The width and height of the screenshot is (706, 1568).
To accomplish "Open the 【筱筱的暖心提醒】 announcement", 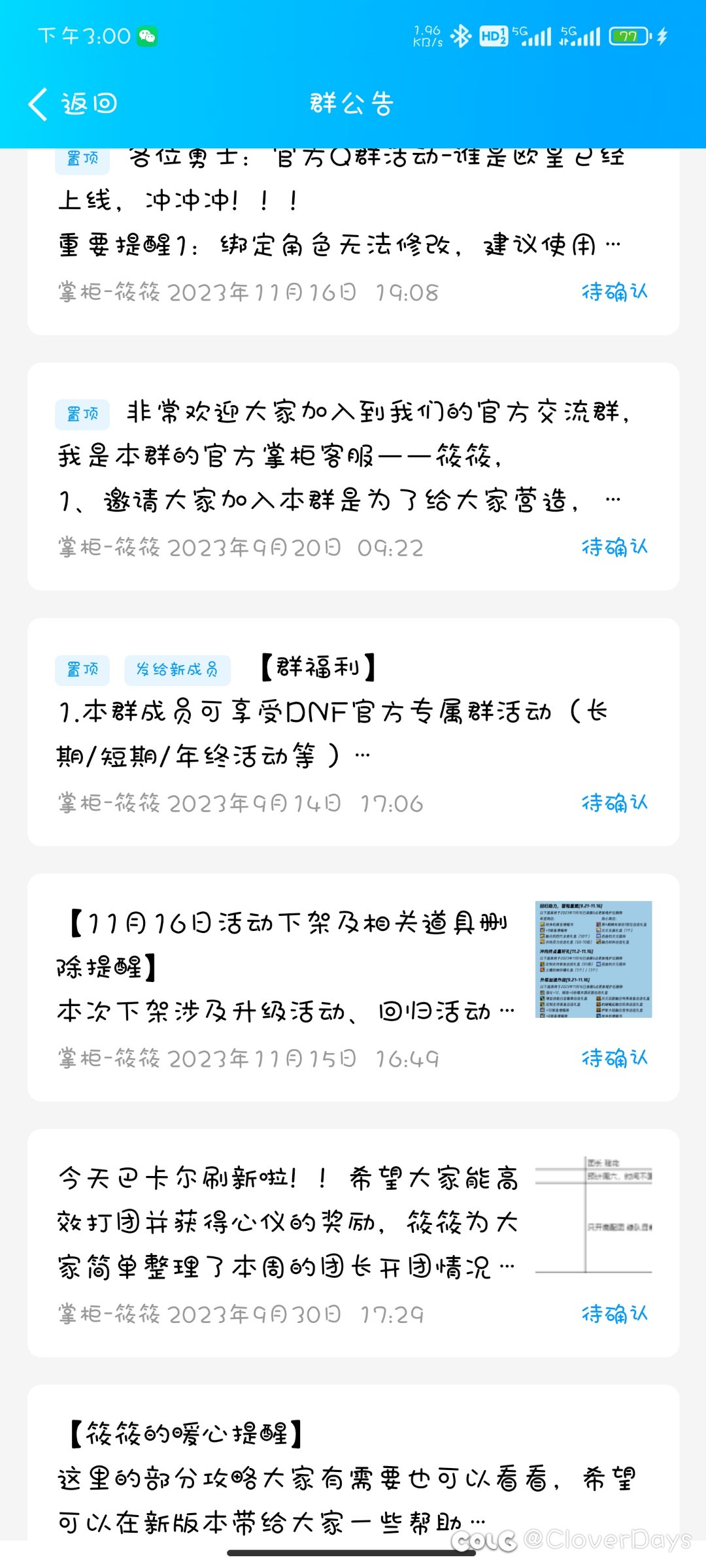I will click(340, 1477).
